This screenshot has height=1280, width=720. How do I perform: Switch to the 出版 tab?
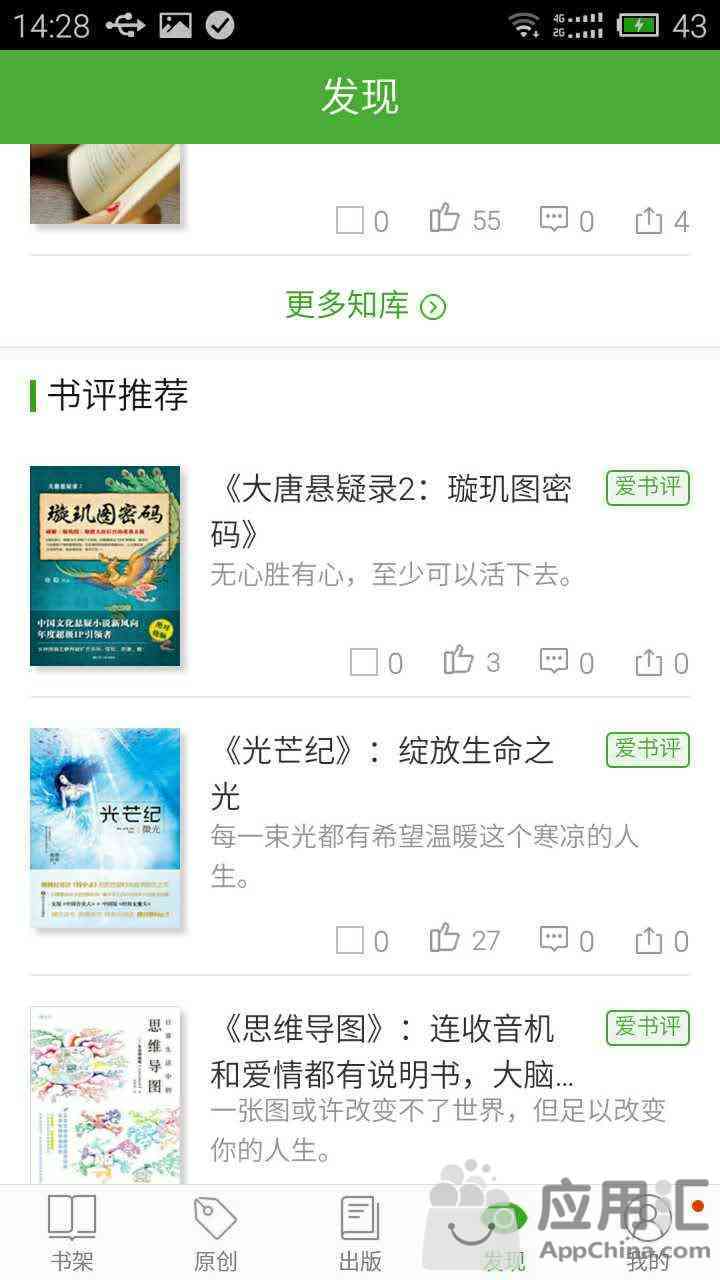coord(360,1232)
